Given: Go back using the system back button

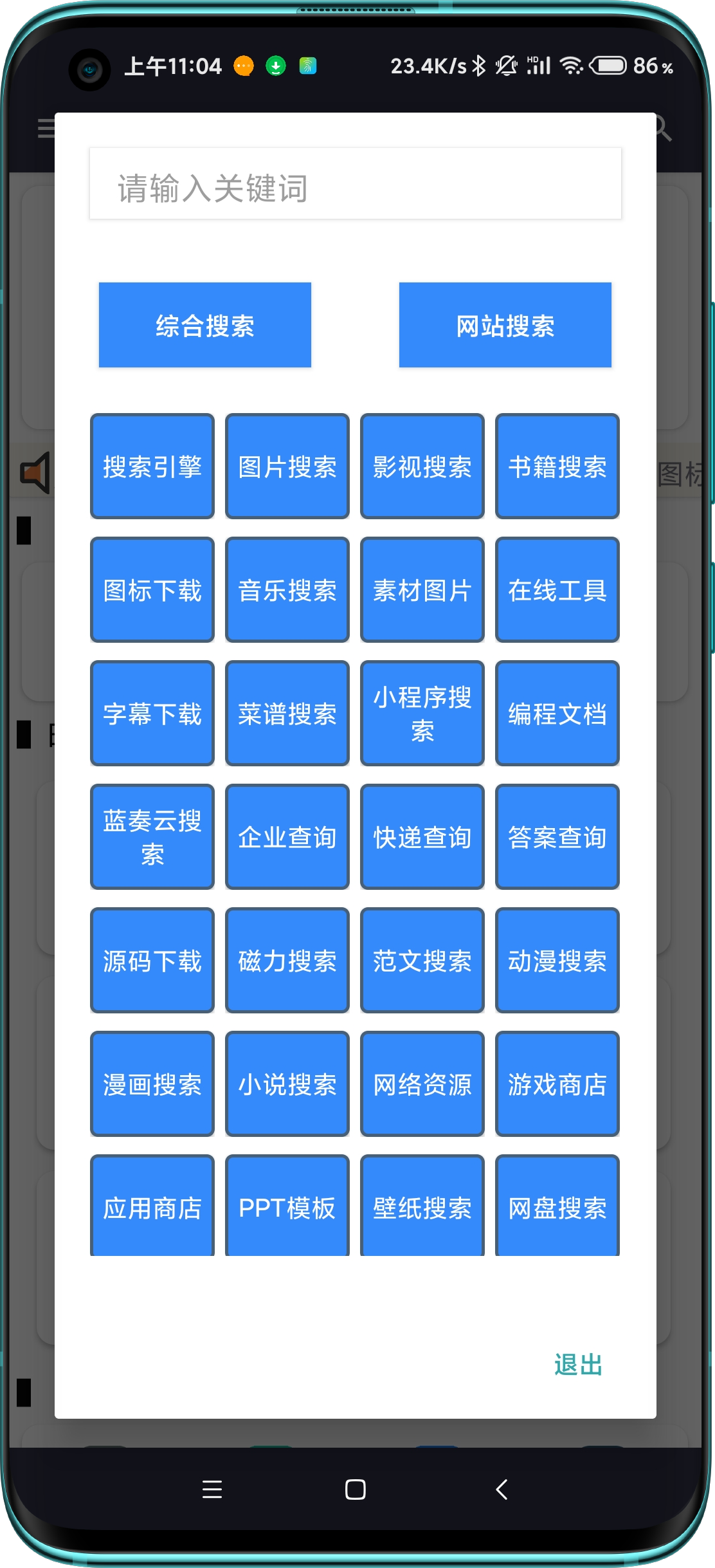Looking at the screenshot, I should (x=502, y=1490).
